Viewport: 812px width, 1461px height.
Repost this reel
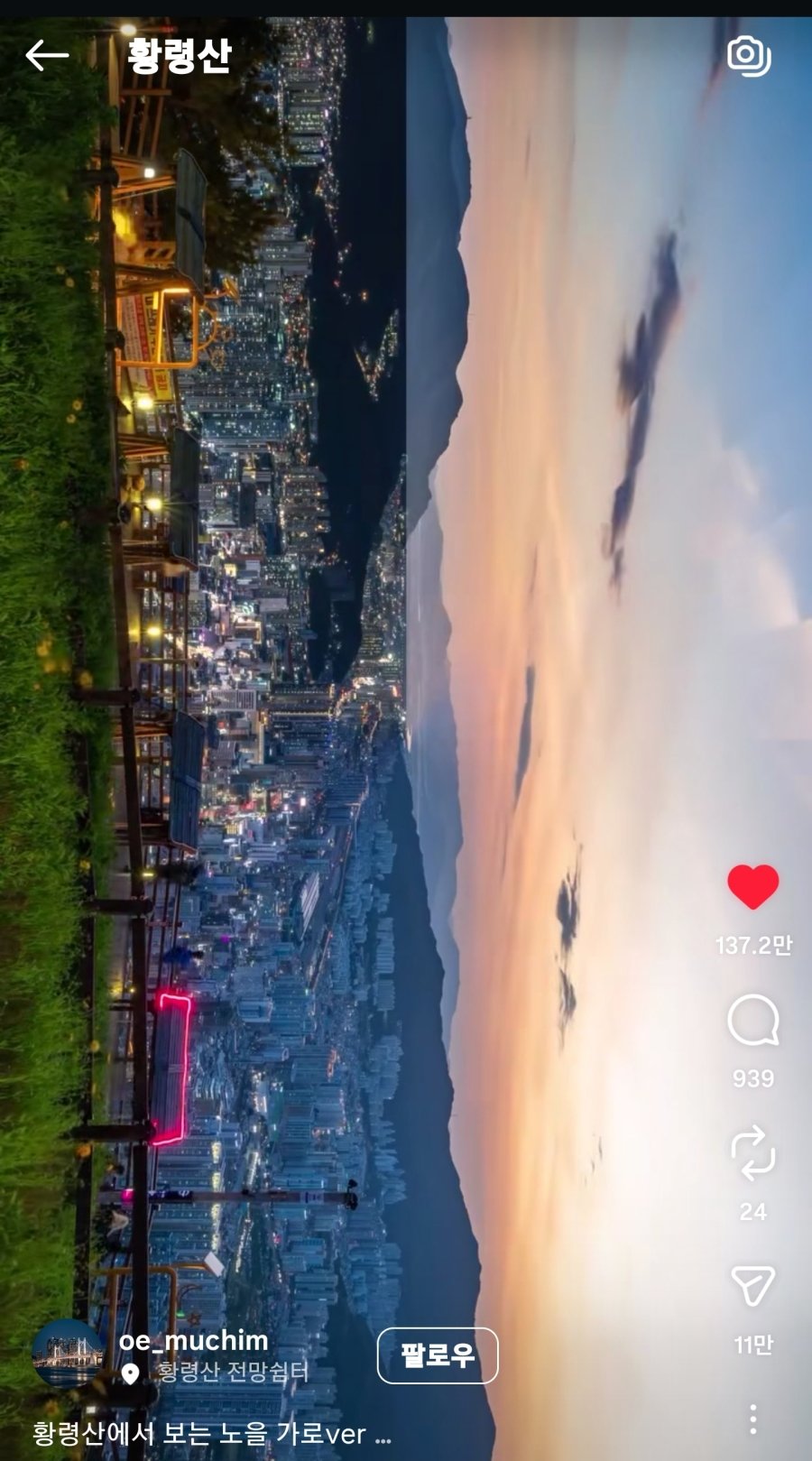752,1152
